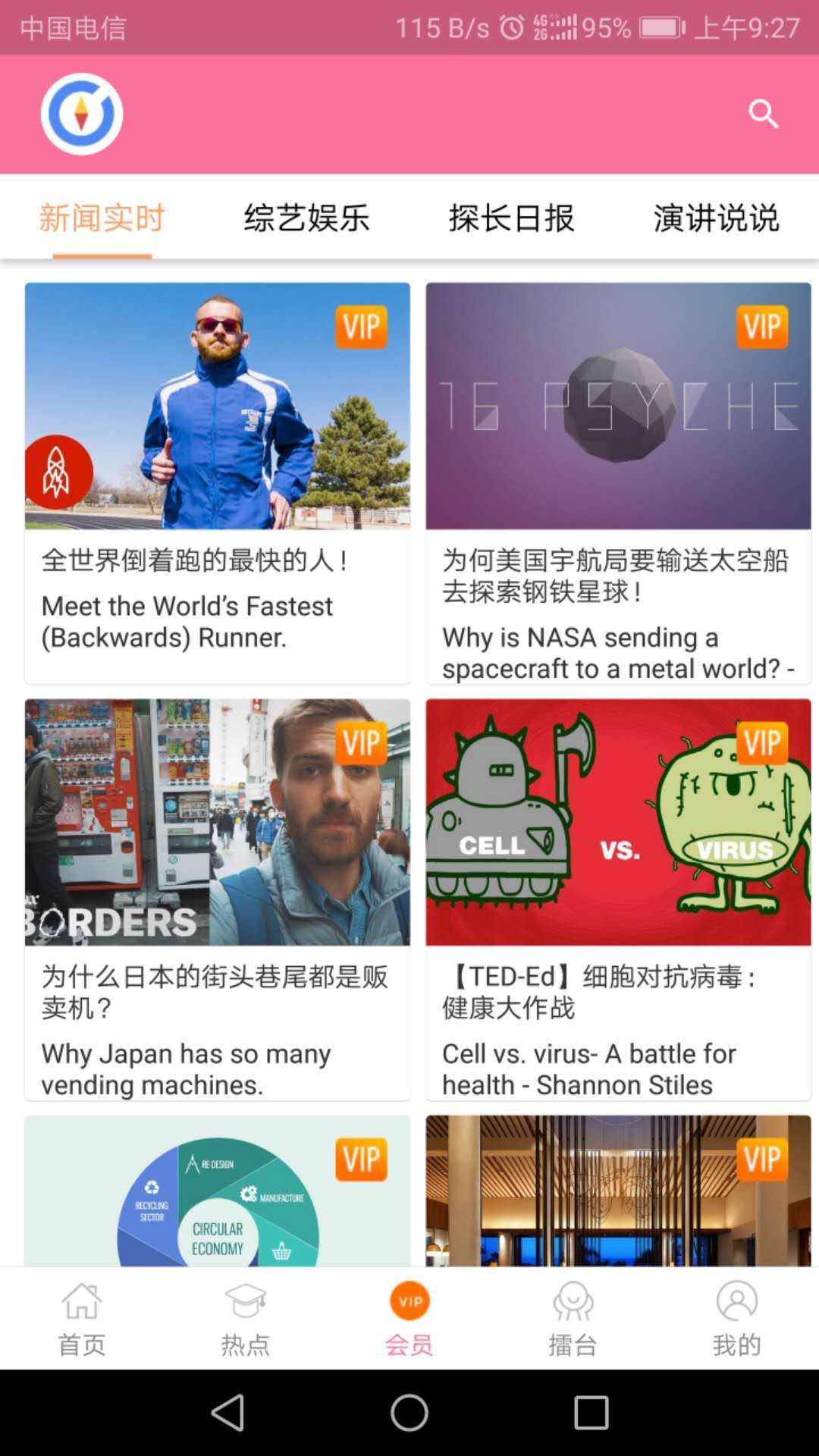Select the 会员 VIP tab

click(409, 1318)
